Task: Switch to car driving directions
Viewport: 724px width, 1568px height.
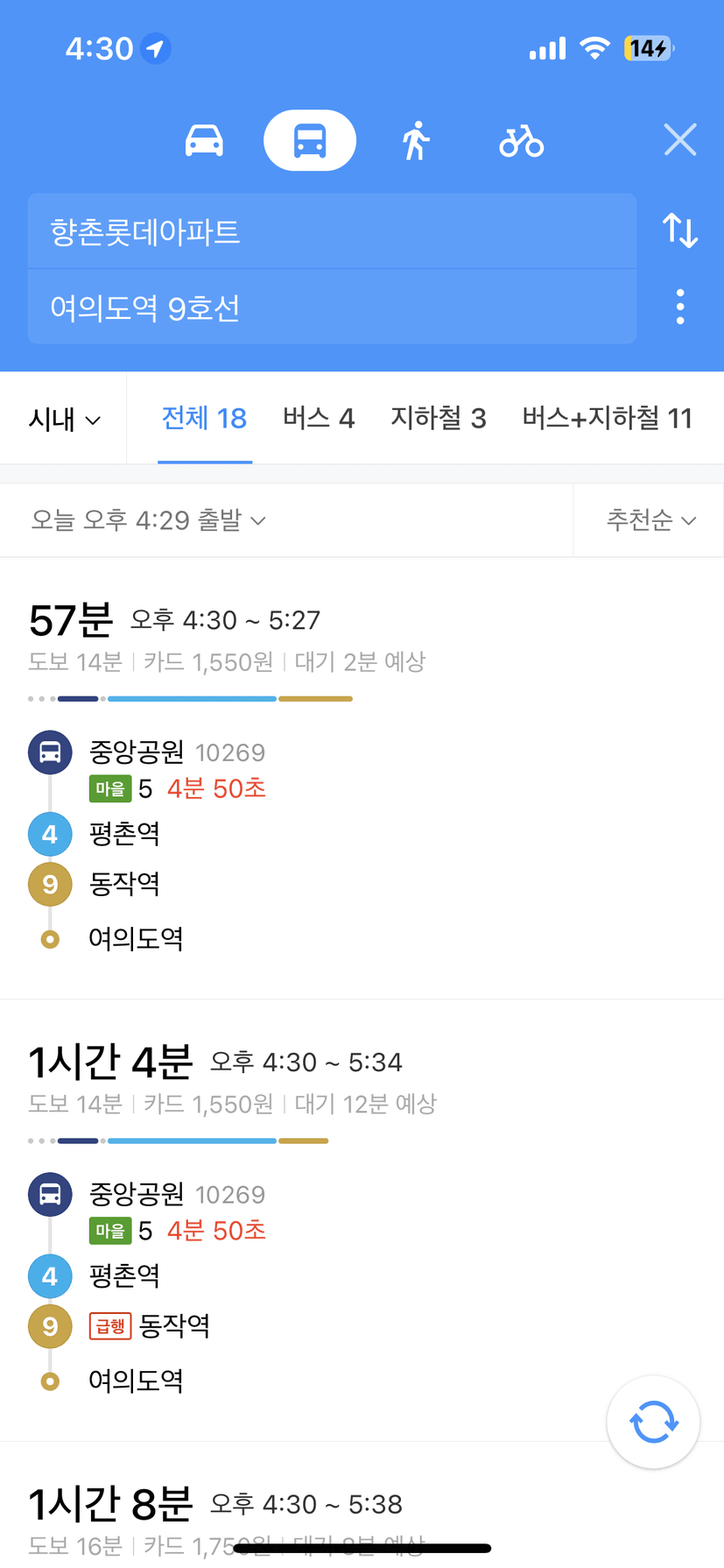Action: coord(204,140)
